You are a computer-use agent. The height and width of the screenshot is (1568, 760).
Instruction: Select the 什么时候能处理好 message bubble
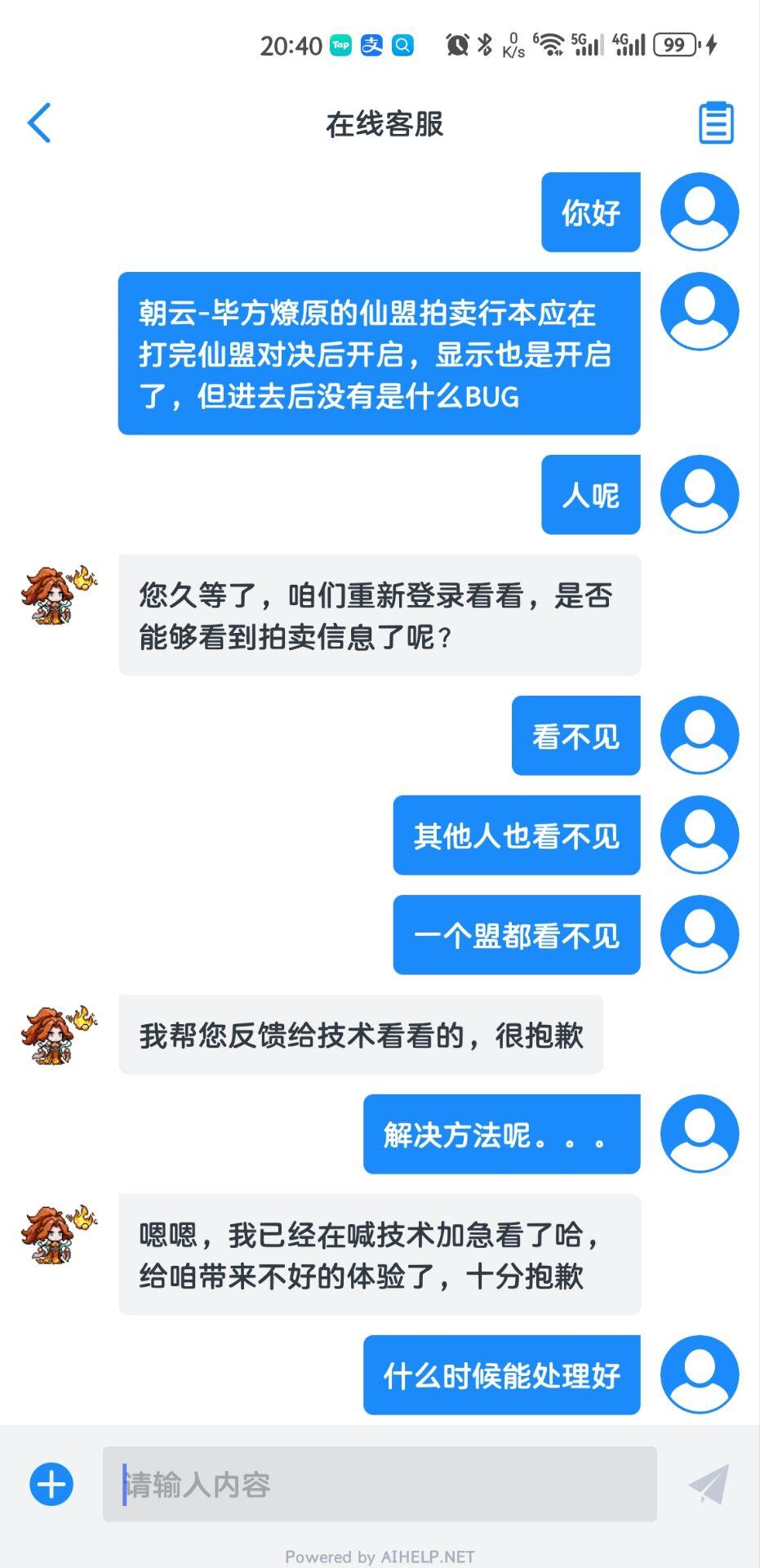pyautogui.click(x=502, y=1374)
